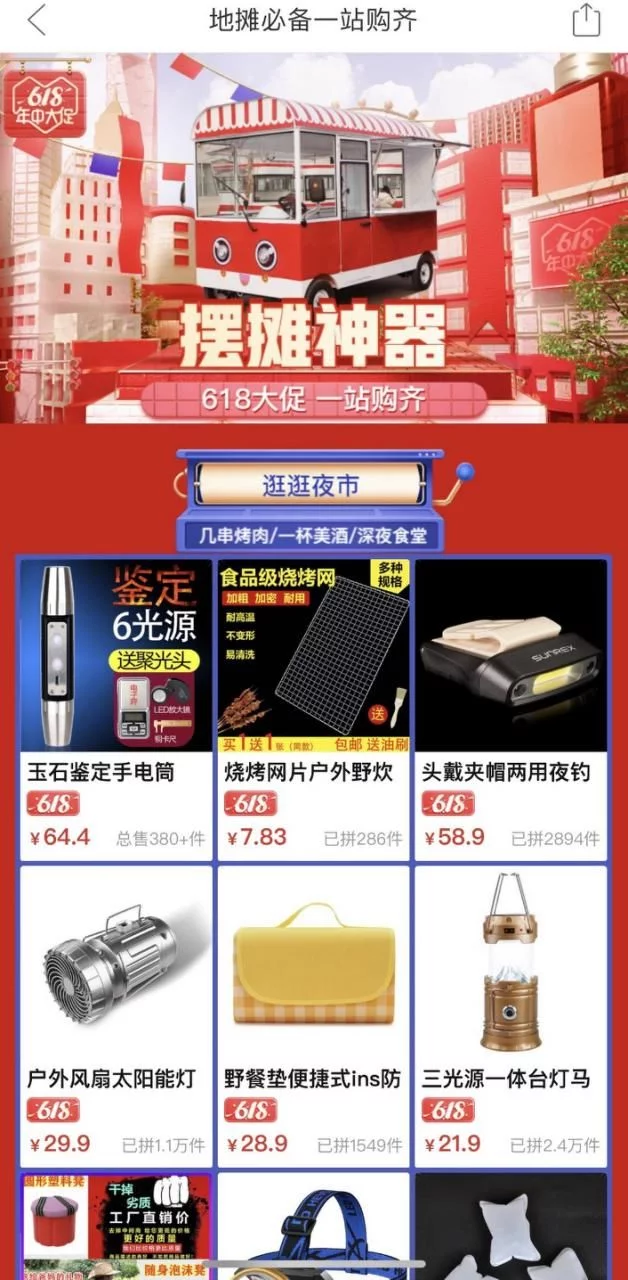628x1280 pixels.
Task: Open the 玉石鉴定手电筒 product card
Action: 116,707
